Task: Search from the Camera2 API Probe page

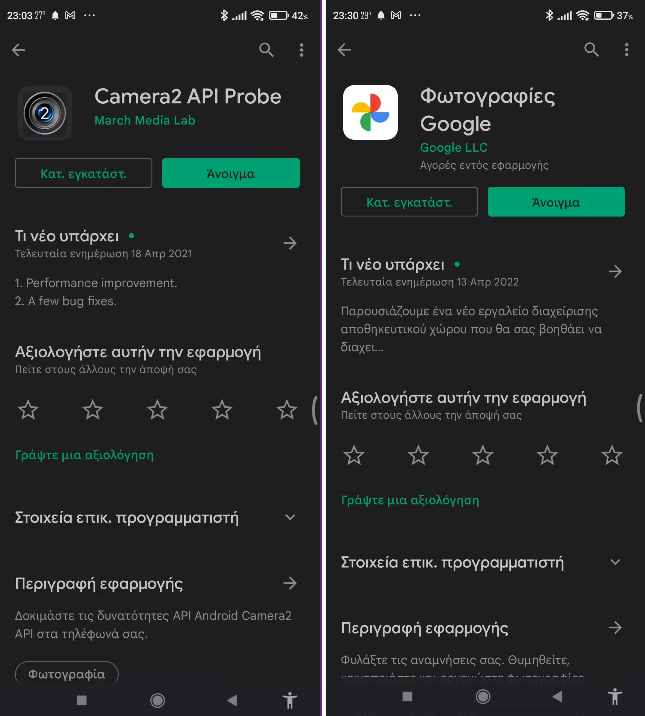Action: pos(266,50)
